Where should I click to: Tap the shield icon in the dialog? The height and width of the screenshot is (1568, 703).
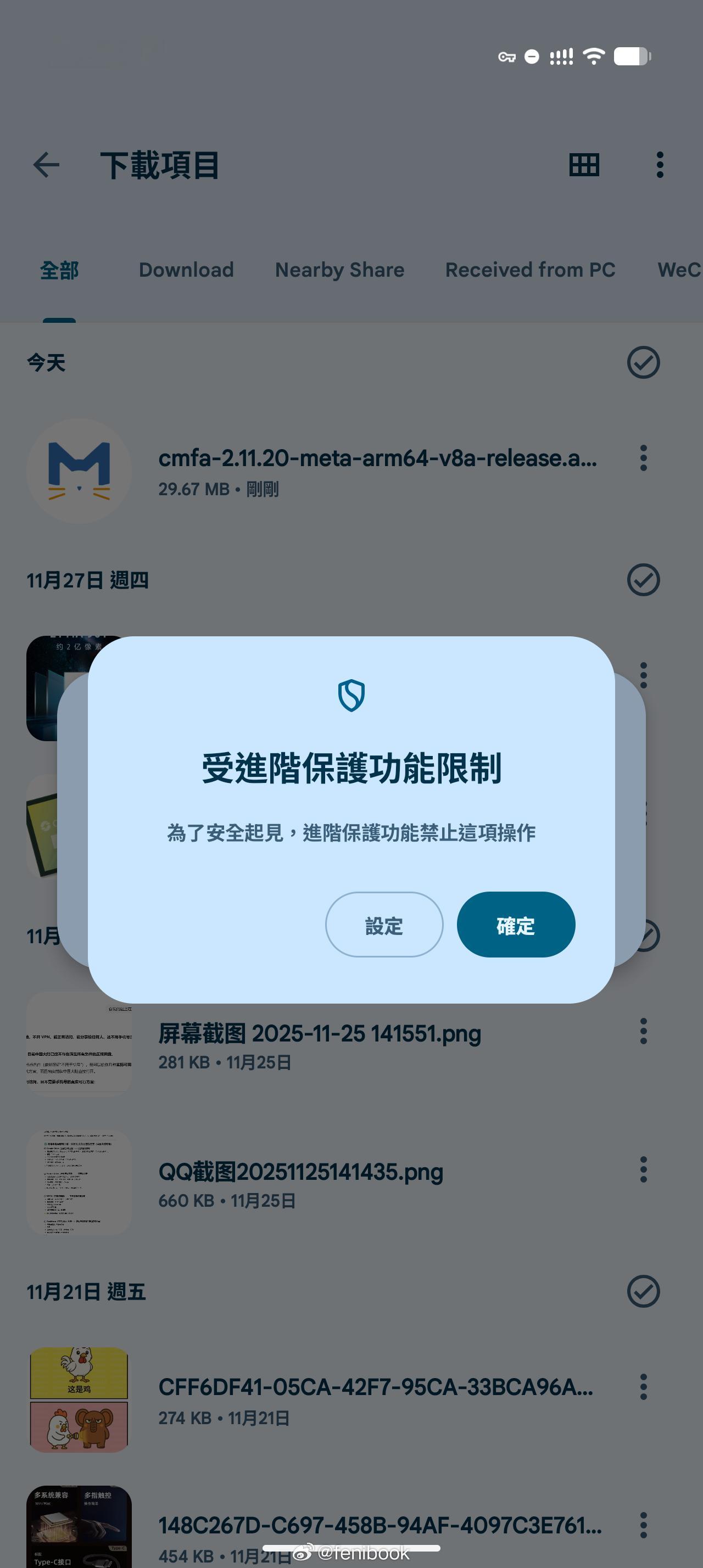[x=351, y=696]
